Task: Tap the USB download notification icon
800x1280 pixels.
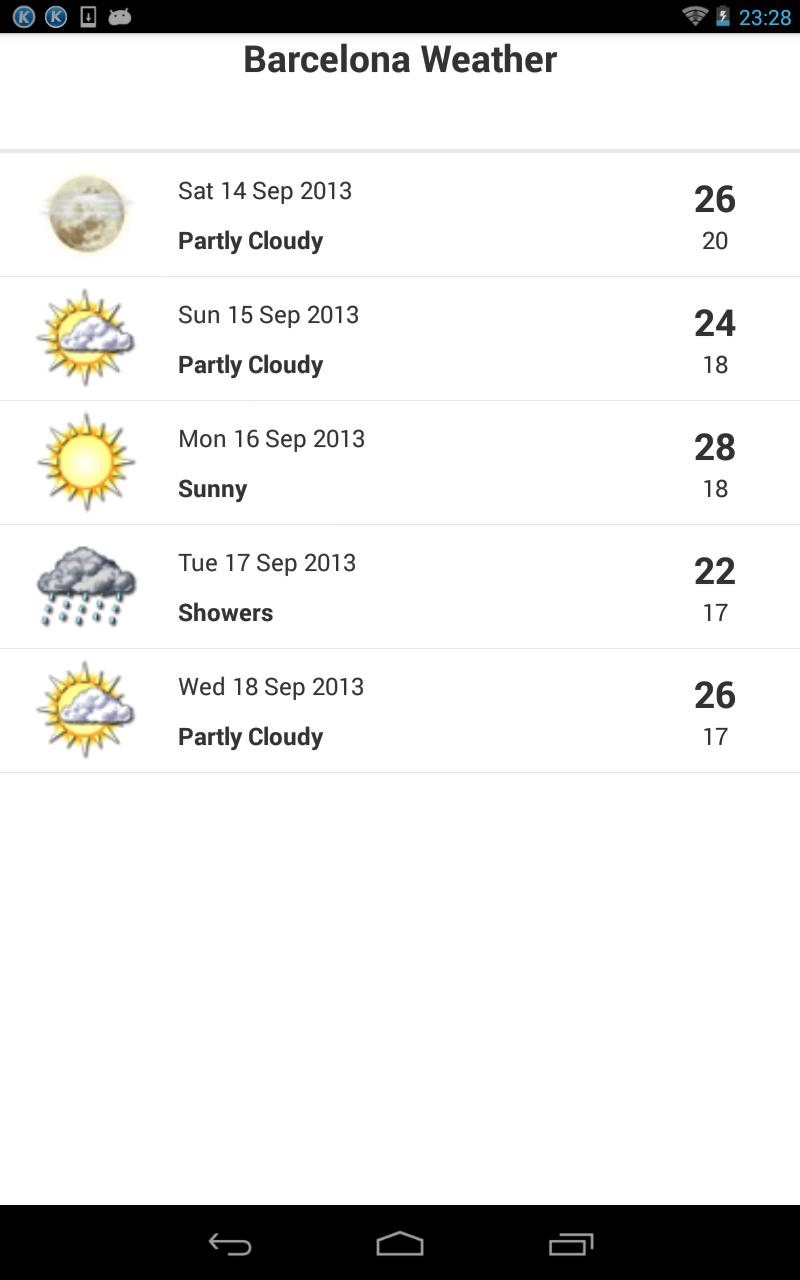Action: [x=88, y=16]
